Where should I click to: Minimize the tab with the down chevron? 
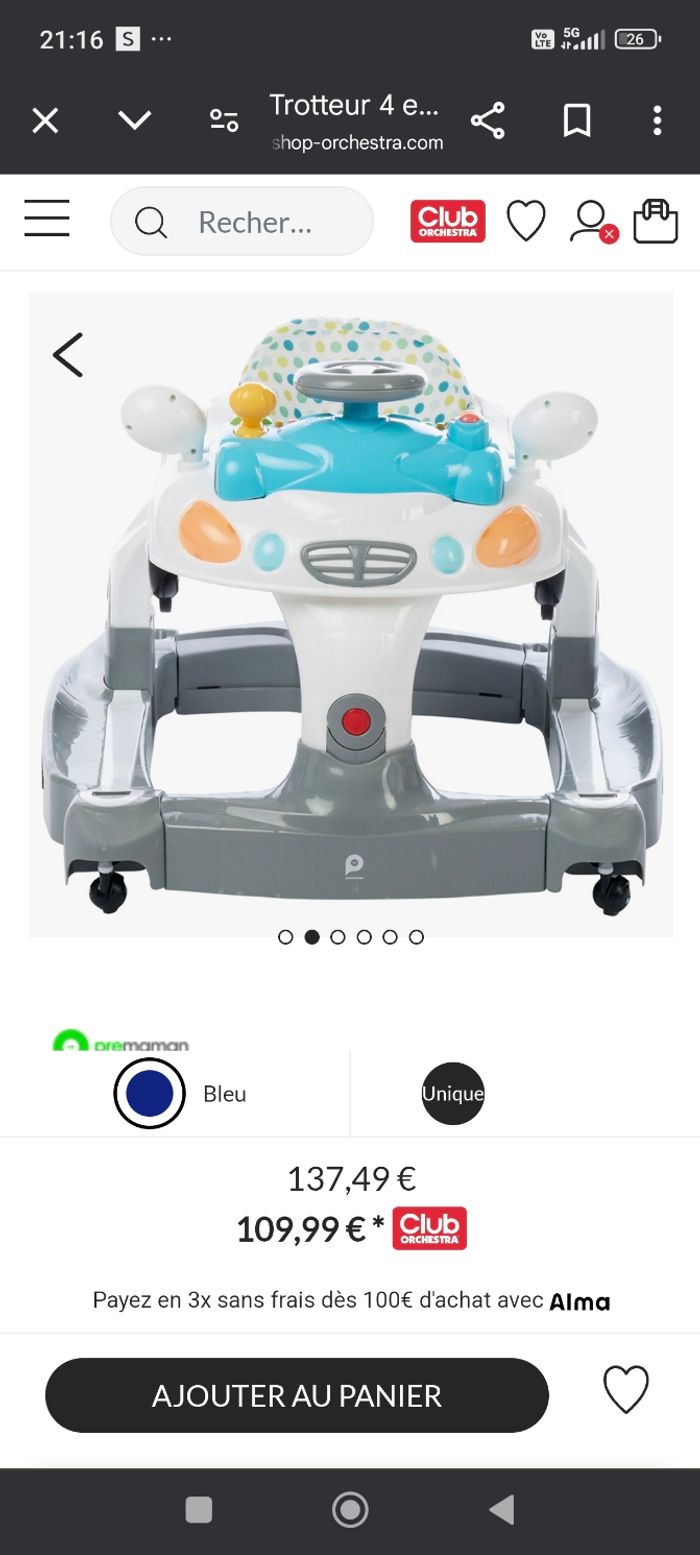click(x=134, y=121)
